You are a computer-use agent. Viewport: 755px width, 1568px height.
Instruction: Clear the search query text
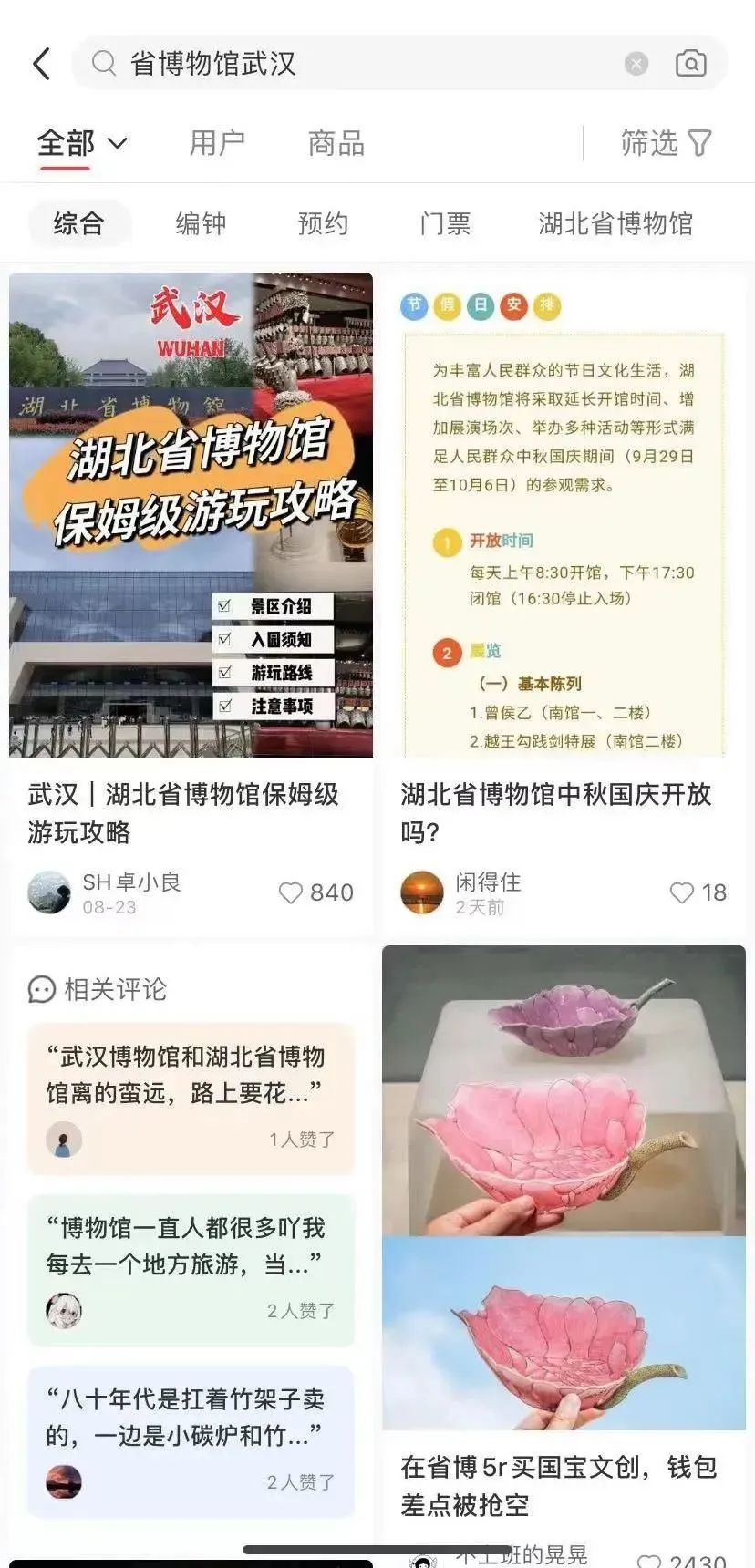(x=636, y=64)
